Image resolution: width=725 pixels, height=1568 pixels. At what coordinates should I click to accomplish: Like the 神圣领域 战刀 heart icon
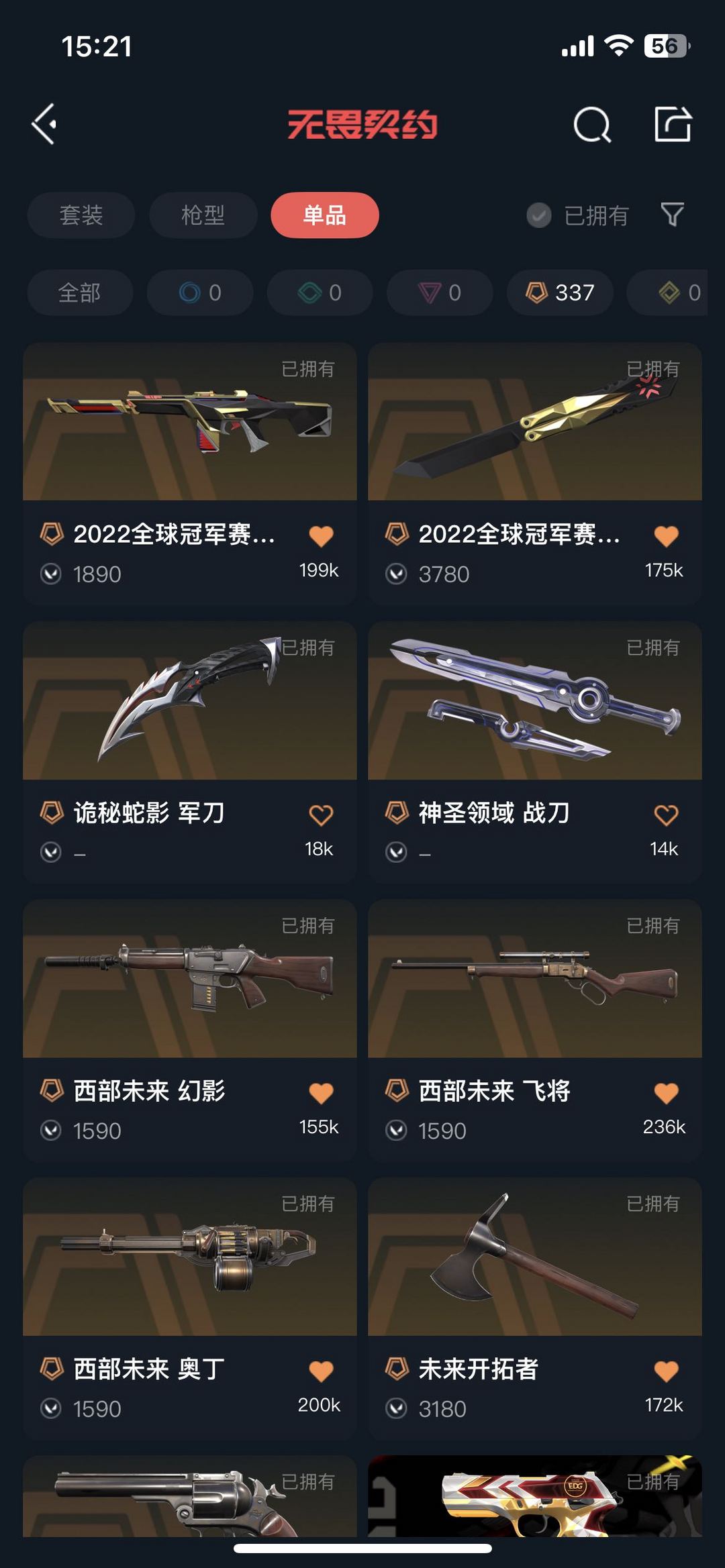(x=666, y=815)
